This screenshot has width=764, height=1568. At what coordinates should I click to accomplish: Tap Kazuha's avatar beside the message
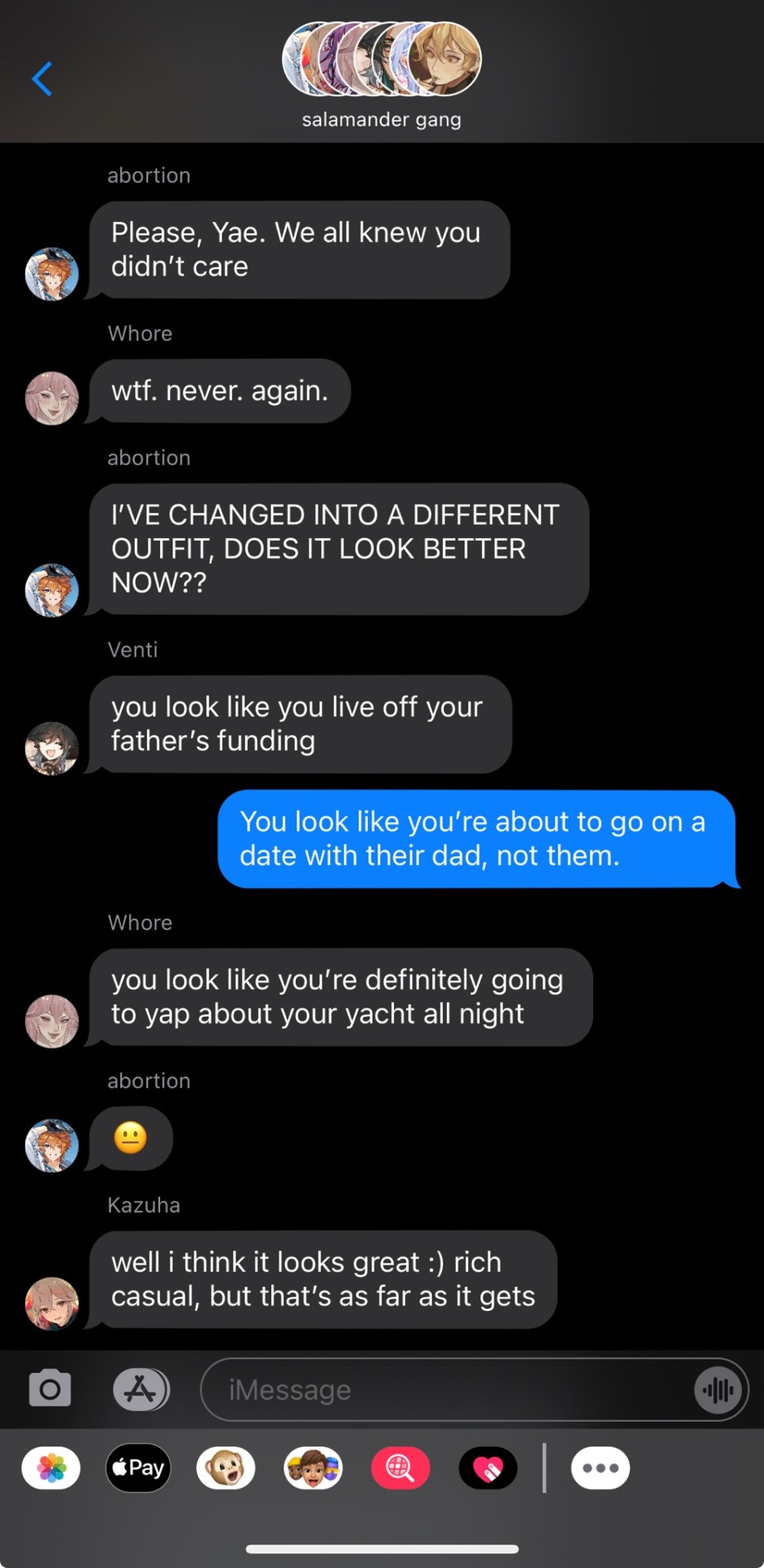[52, 1303]
